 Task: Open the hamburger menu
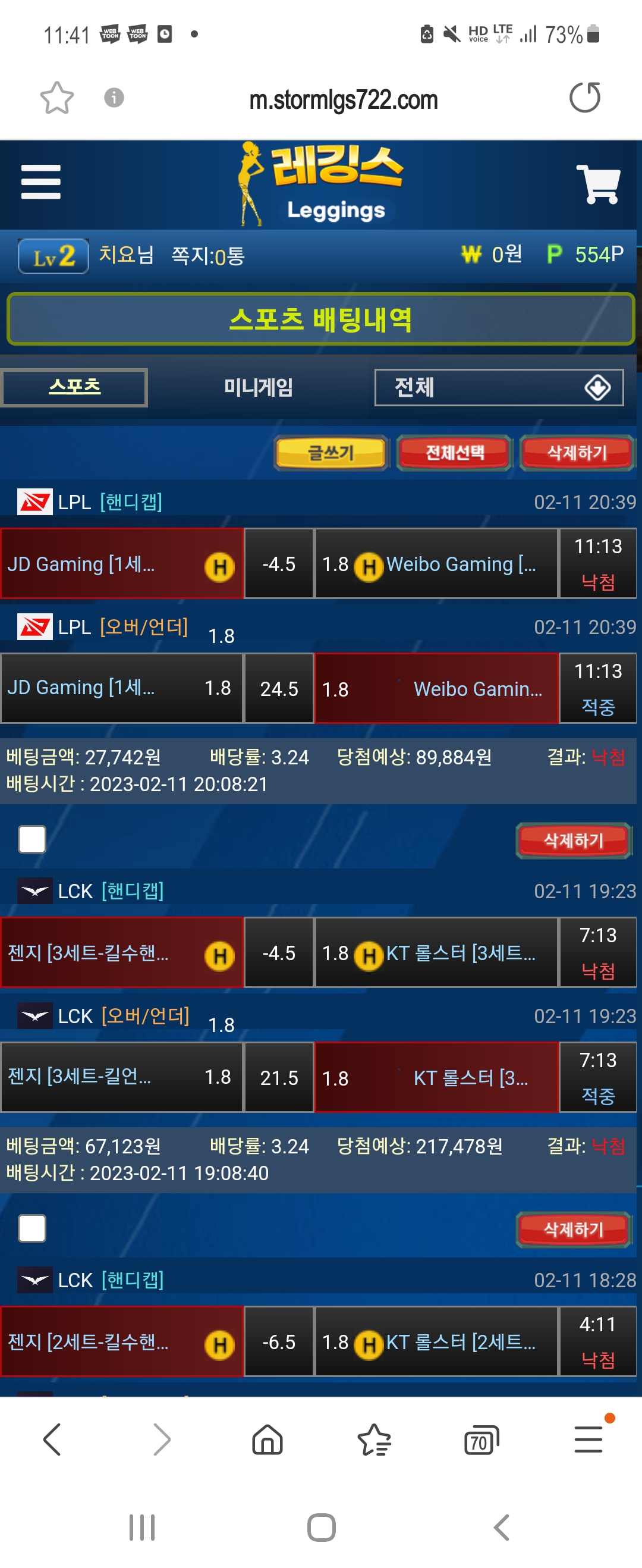(41, 181)
